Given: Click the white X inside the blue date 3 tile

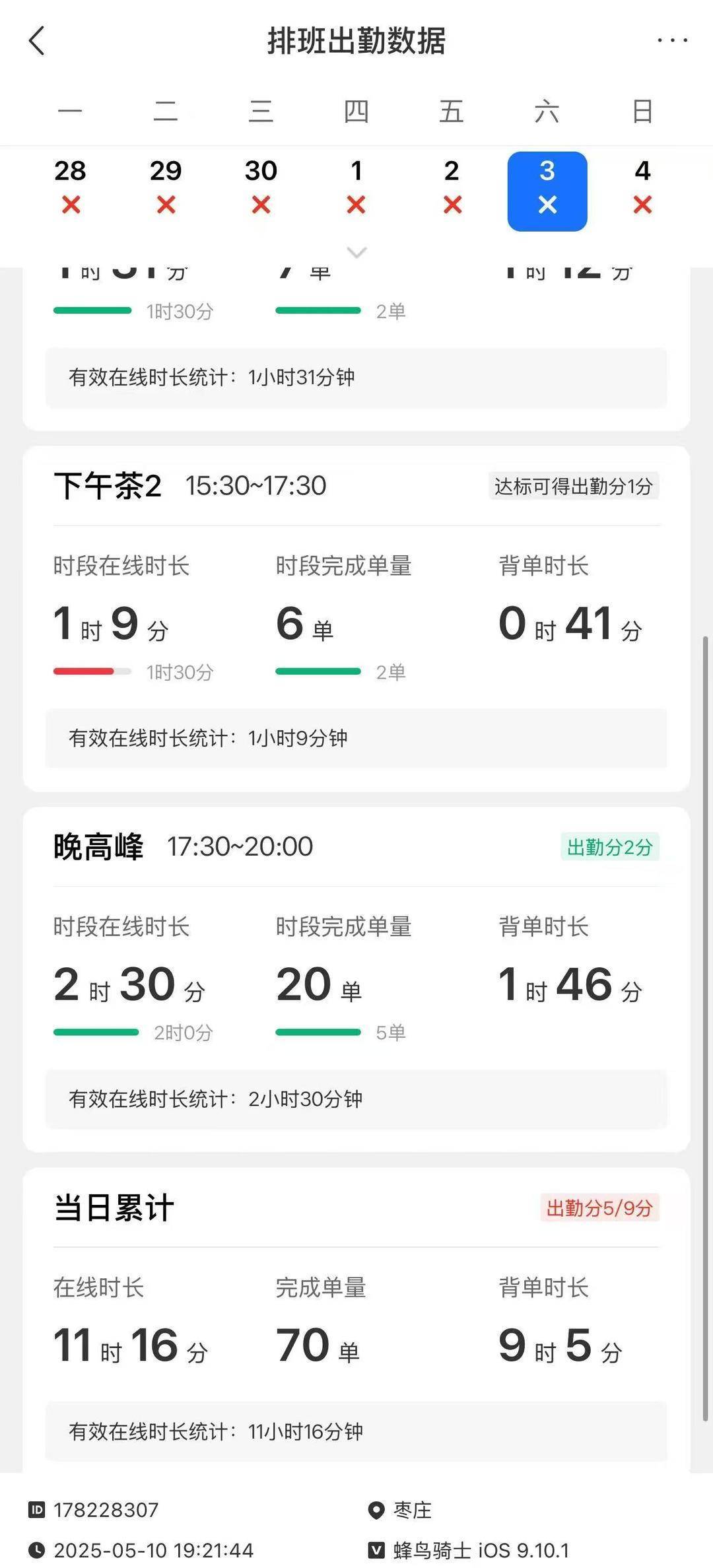Looking at the screenshot, I should coord(547,205).
